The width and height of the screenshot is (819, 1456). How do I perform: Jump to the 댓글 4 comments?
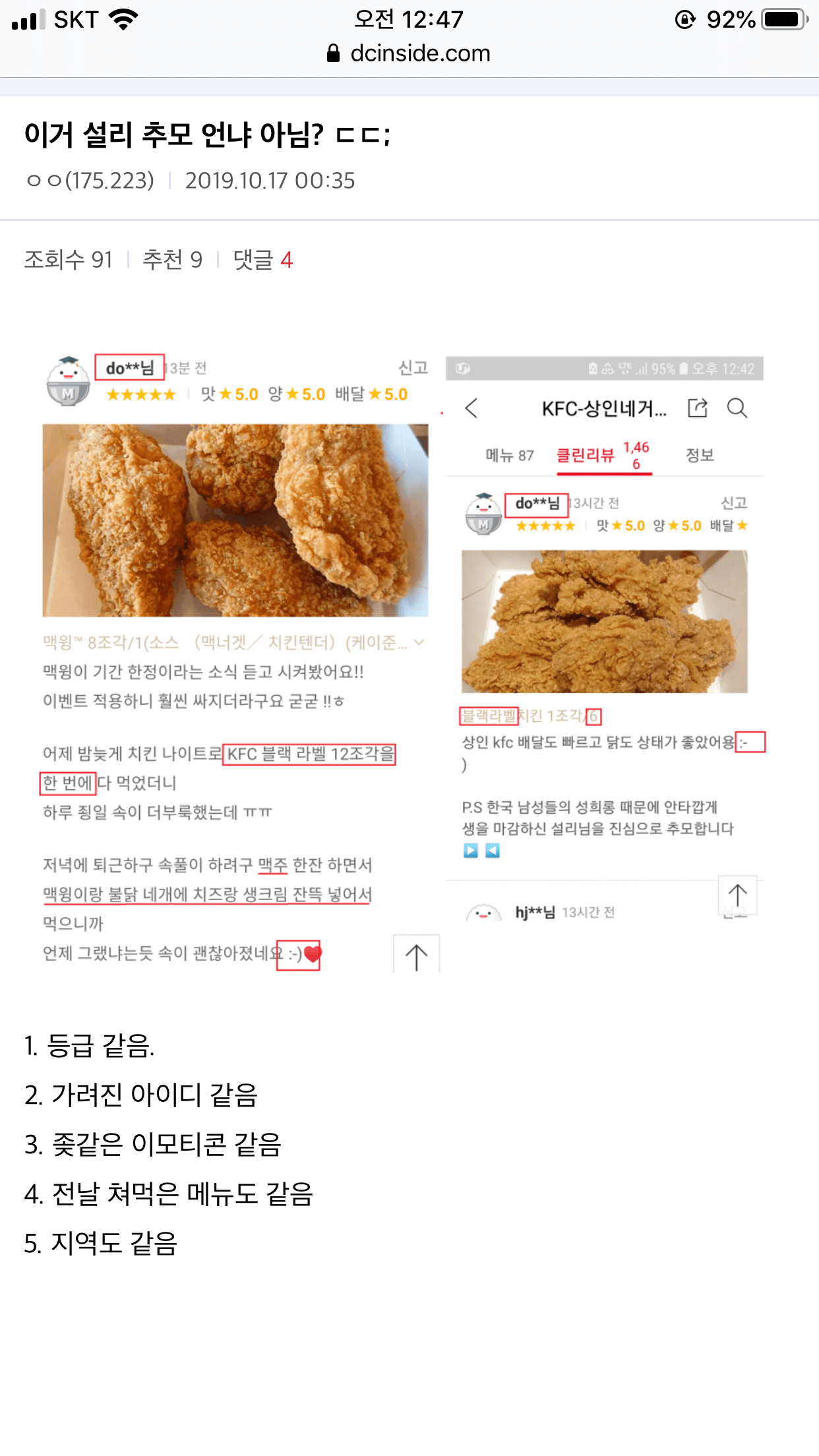pyautogui.click(x=262, y=260)
